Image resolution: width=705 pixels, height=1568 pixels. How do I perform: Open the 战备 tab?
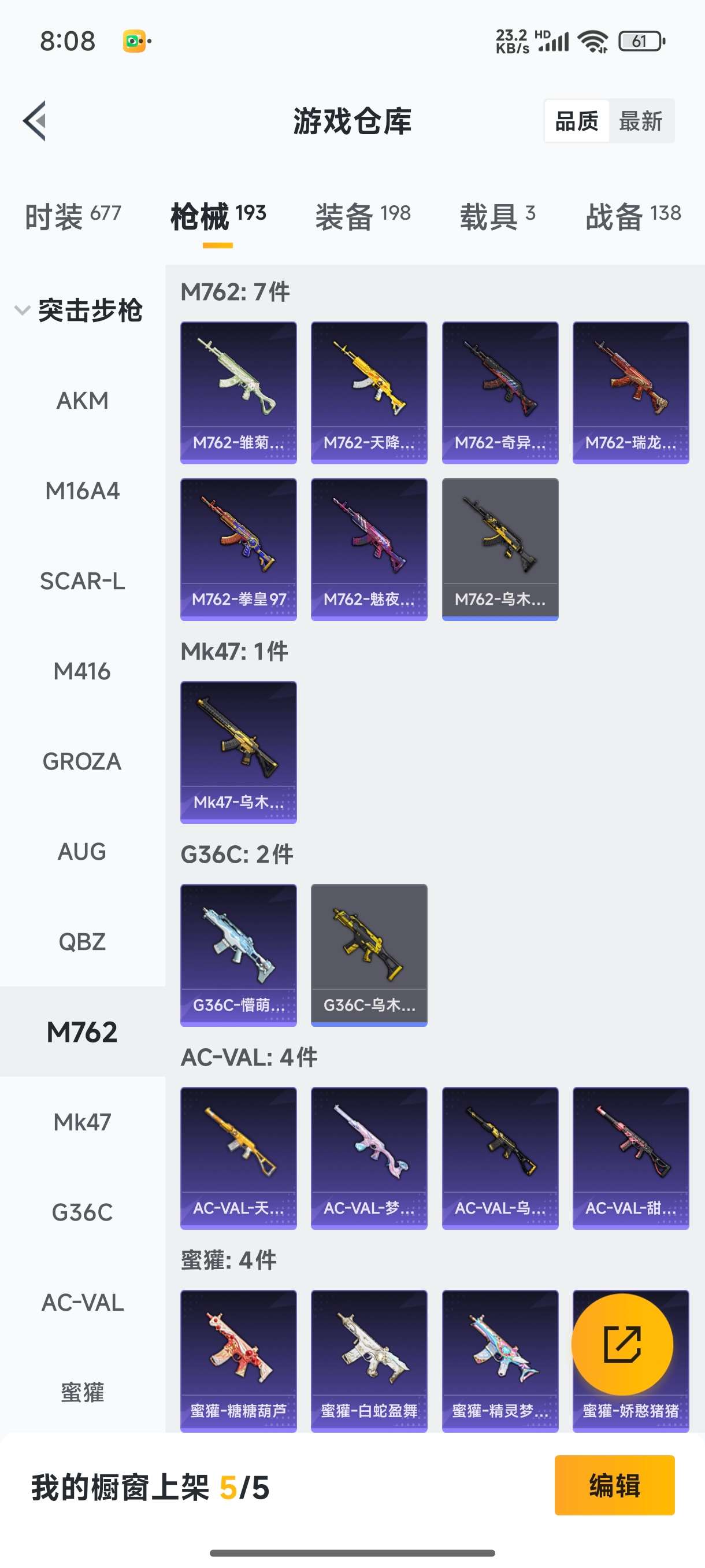pos(633,217)
